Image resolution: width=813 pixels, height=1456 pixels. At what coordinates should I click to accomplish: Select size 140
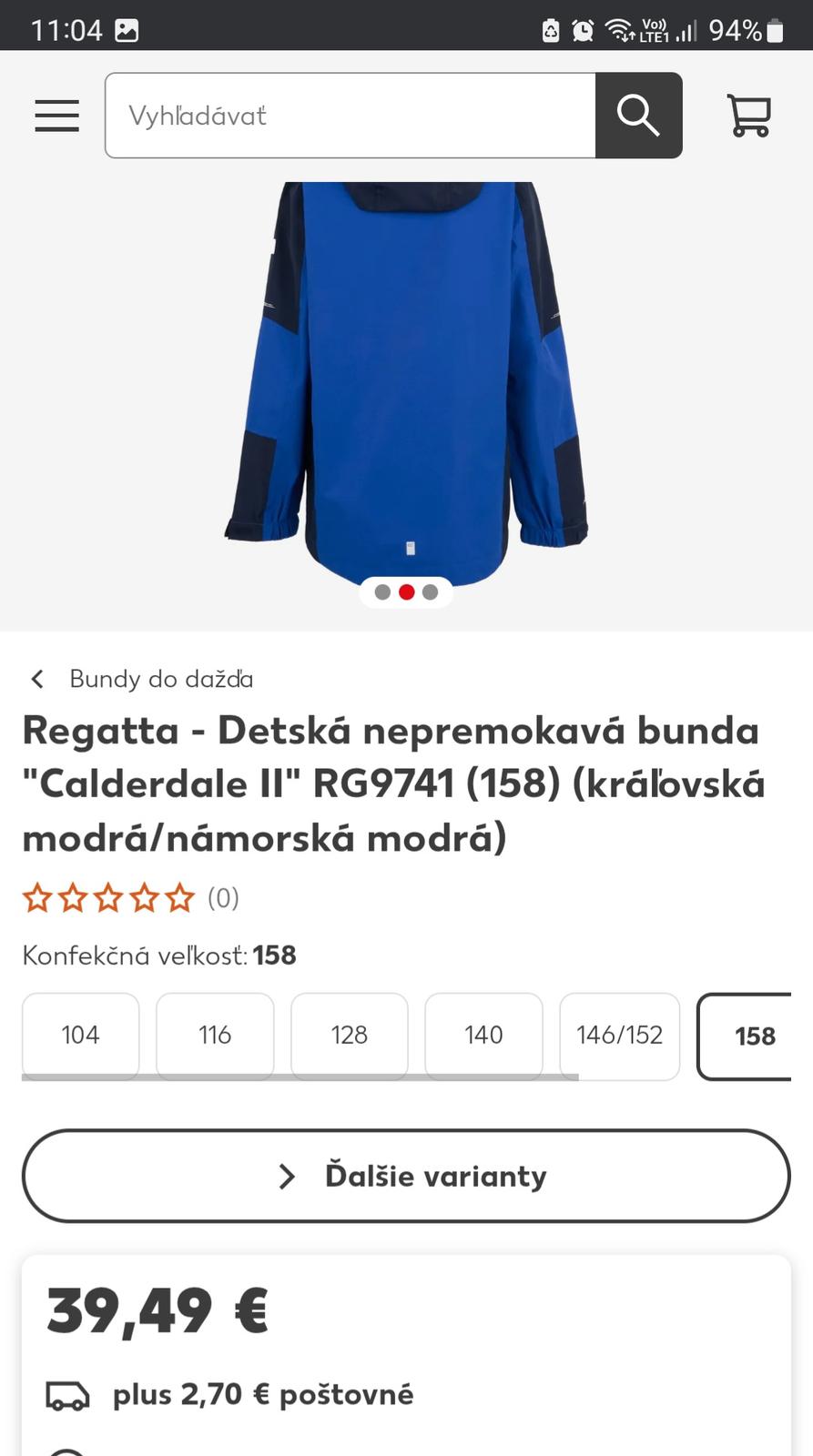(x=483, y=1035)
